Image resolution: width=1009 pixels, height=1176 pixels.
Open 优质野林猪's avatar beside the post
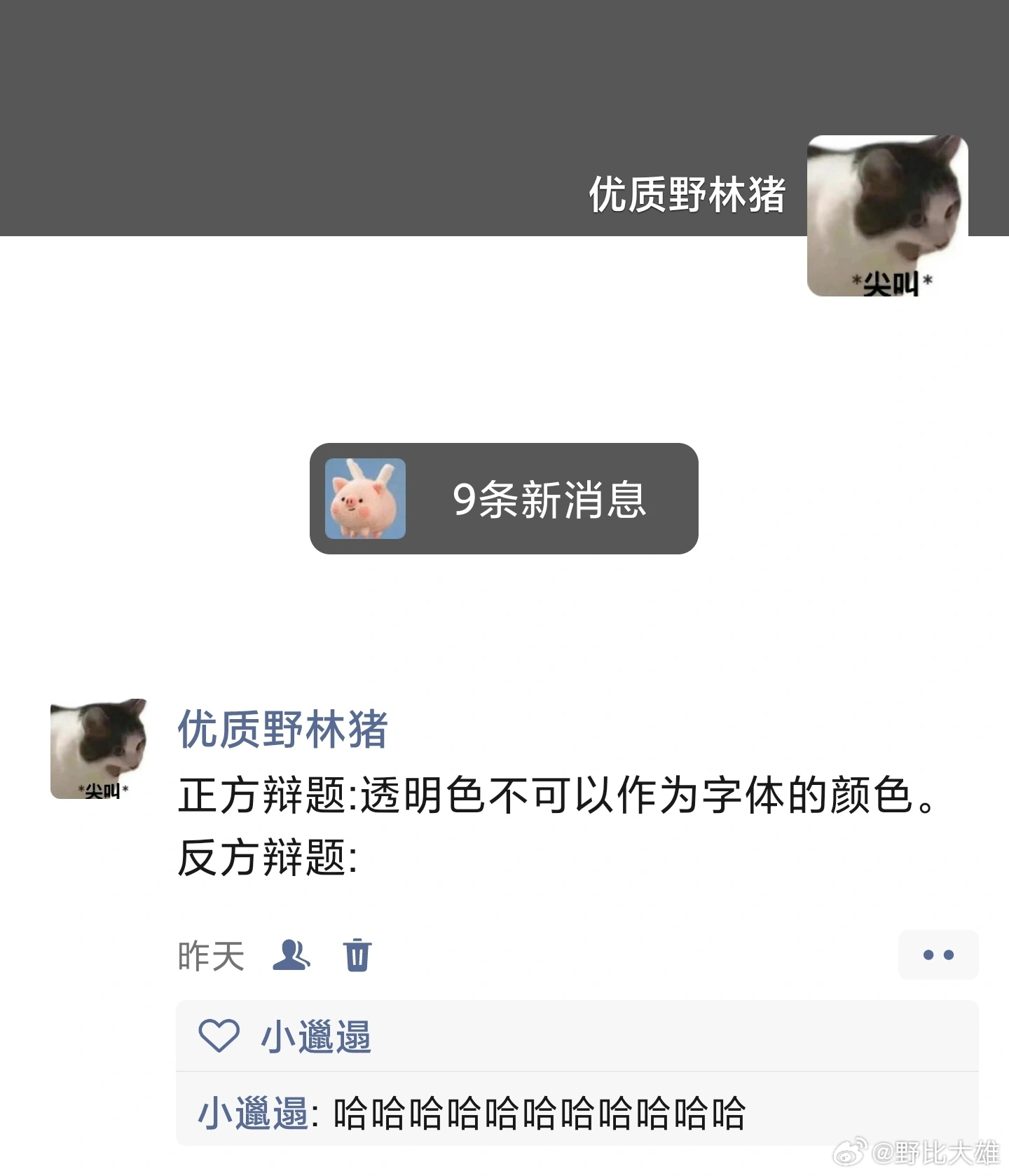point(99,749)
